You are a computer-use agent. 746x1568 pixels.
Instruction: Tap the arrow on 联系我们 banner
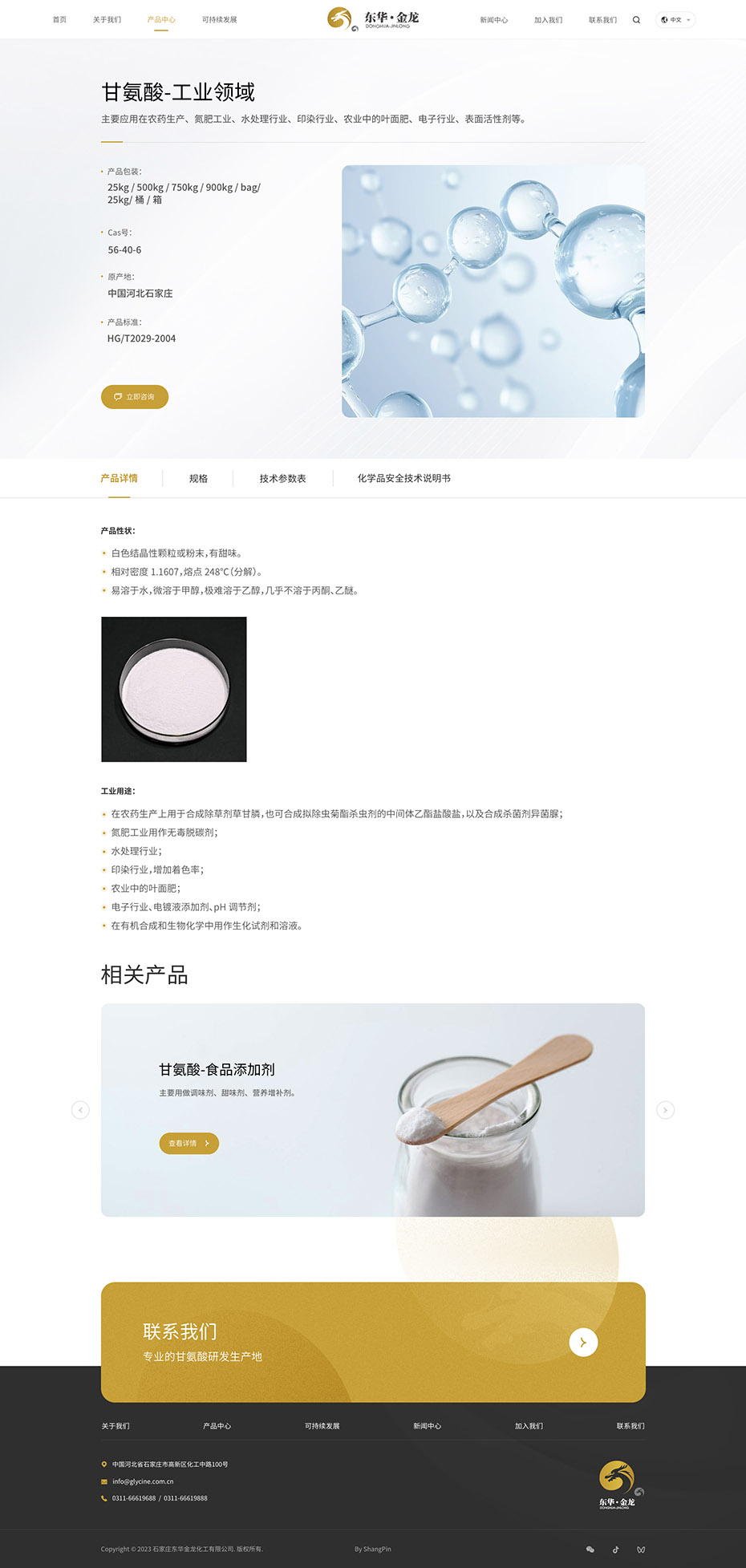pos(583,1343)
